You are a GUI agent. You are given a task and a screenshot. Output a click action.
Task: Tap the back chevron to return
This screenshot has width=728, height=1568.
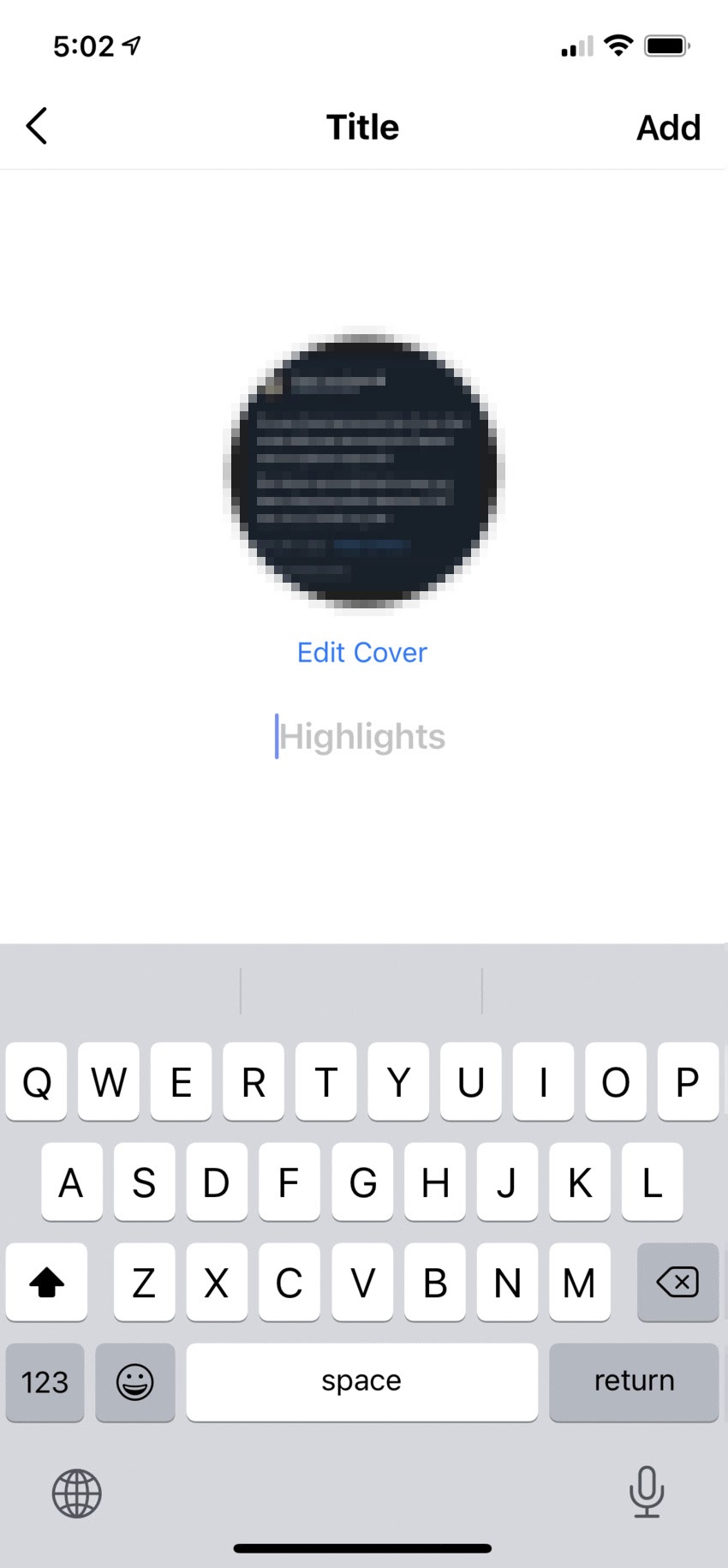36,125
